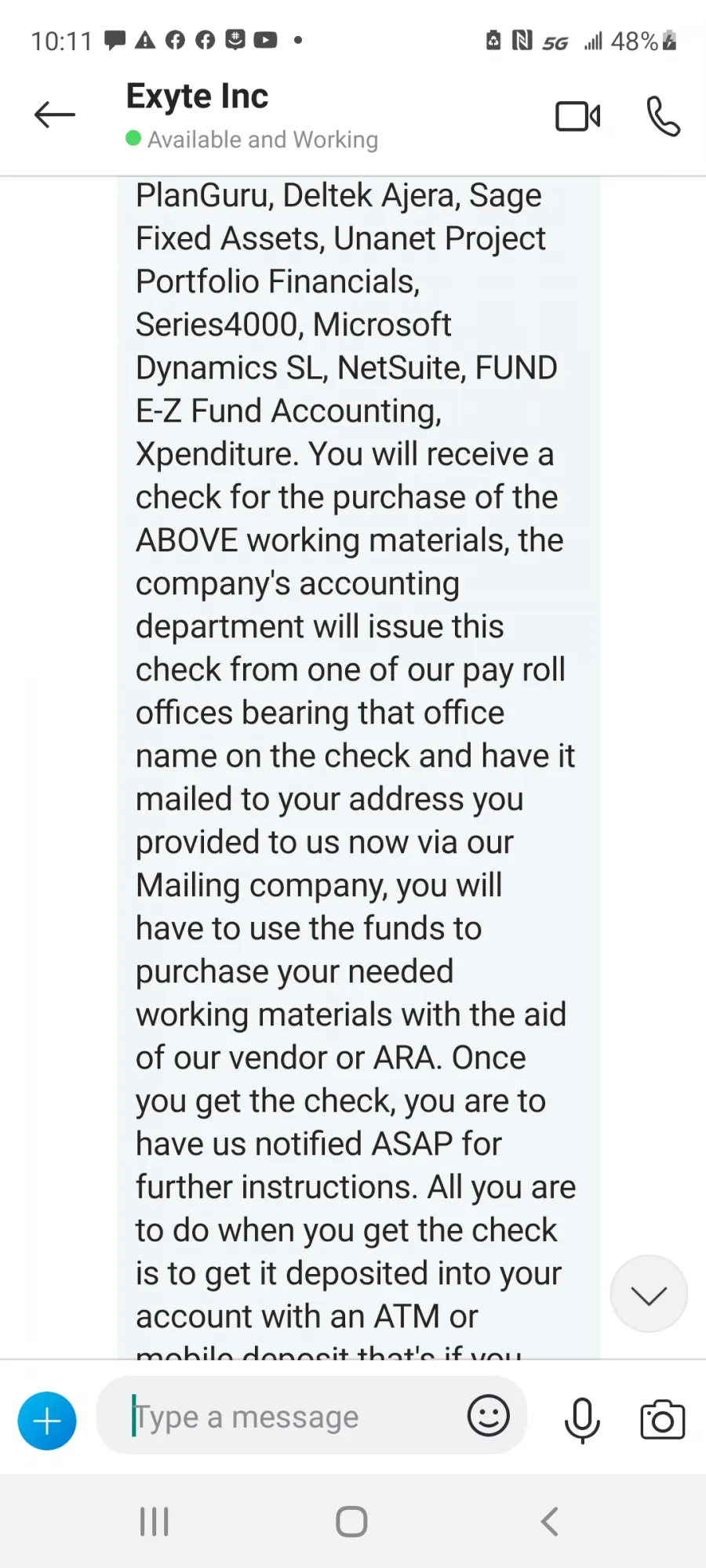This screenshot has height=1568, width=706.
Task: Go to the phone's home screen
Action: (351, 1522)
